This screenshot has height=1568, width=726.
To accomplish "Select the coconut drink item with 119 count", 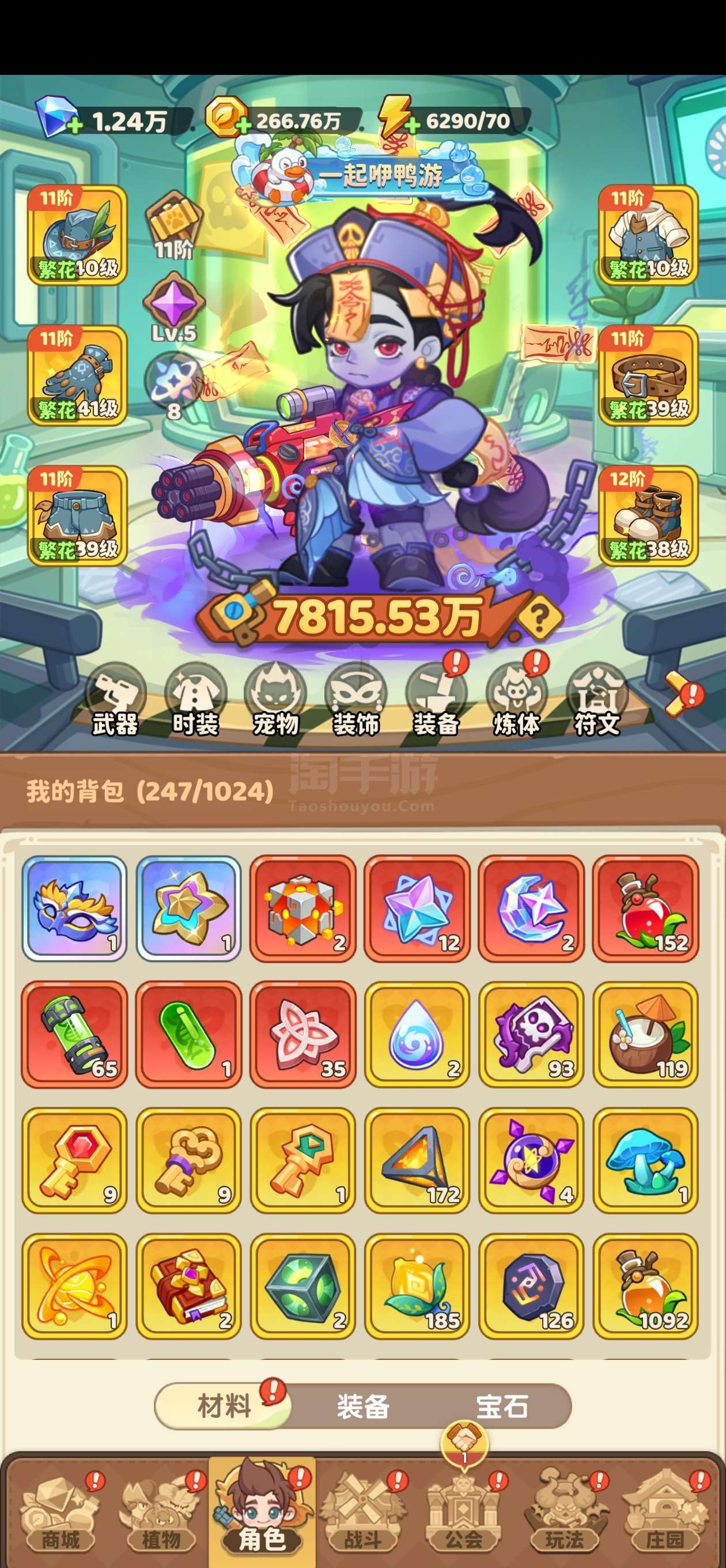I will tap(646, 1035).
